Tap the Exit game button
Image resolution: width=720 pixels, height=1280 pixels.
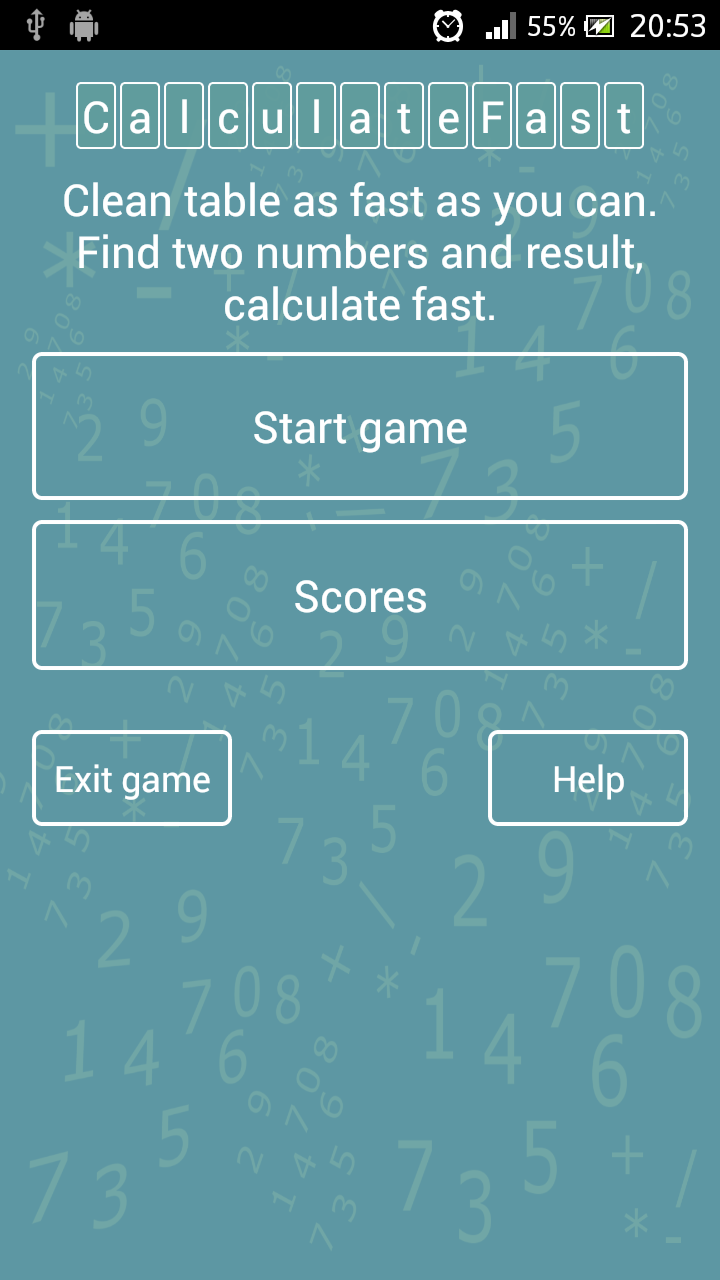pyautogui.click(x=131, y=777)
